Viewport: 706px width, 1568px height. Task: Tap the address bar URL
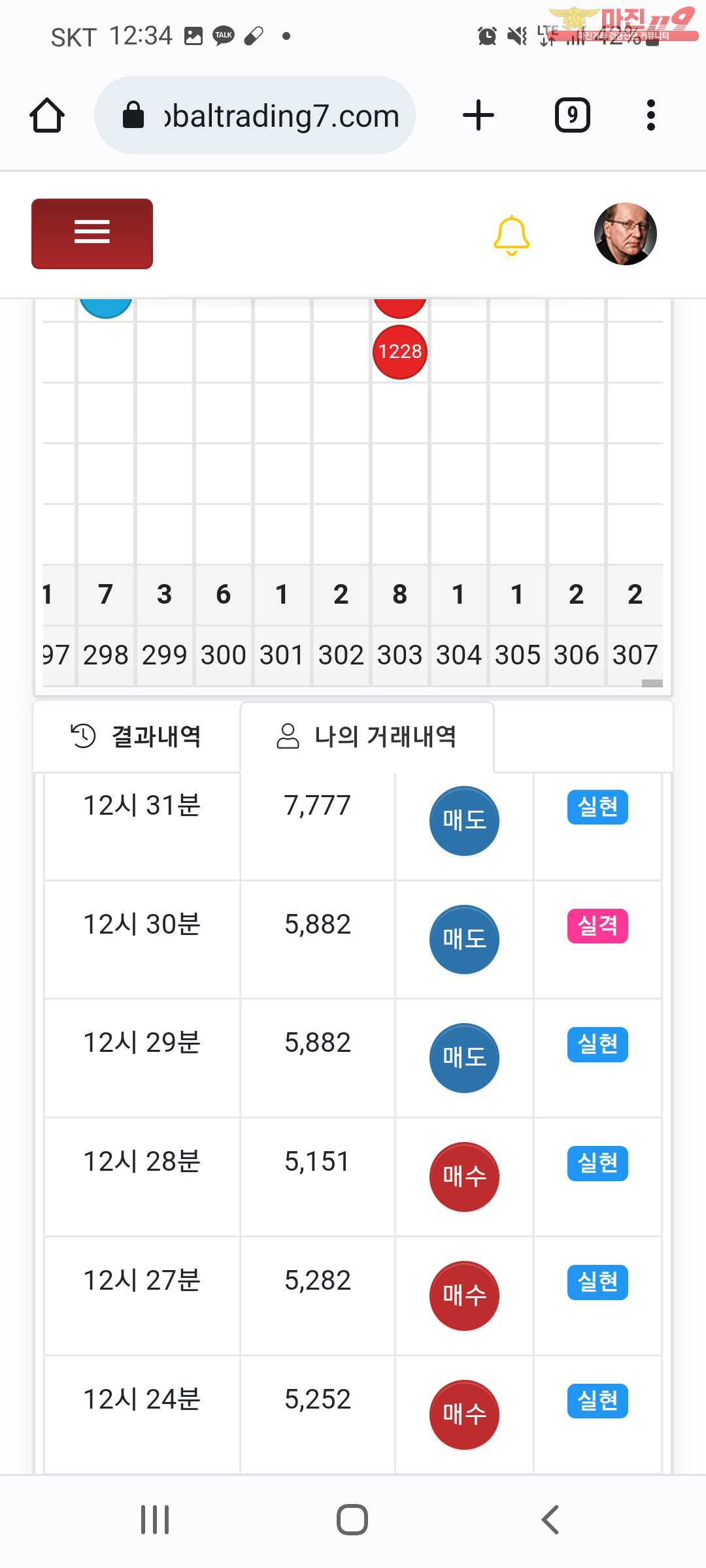(281, 116)
